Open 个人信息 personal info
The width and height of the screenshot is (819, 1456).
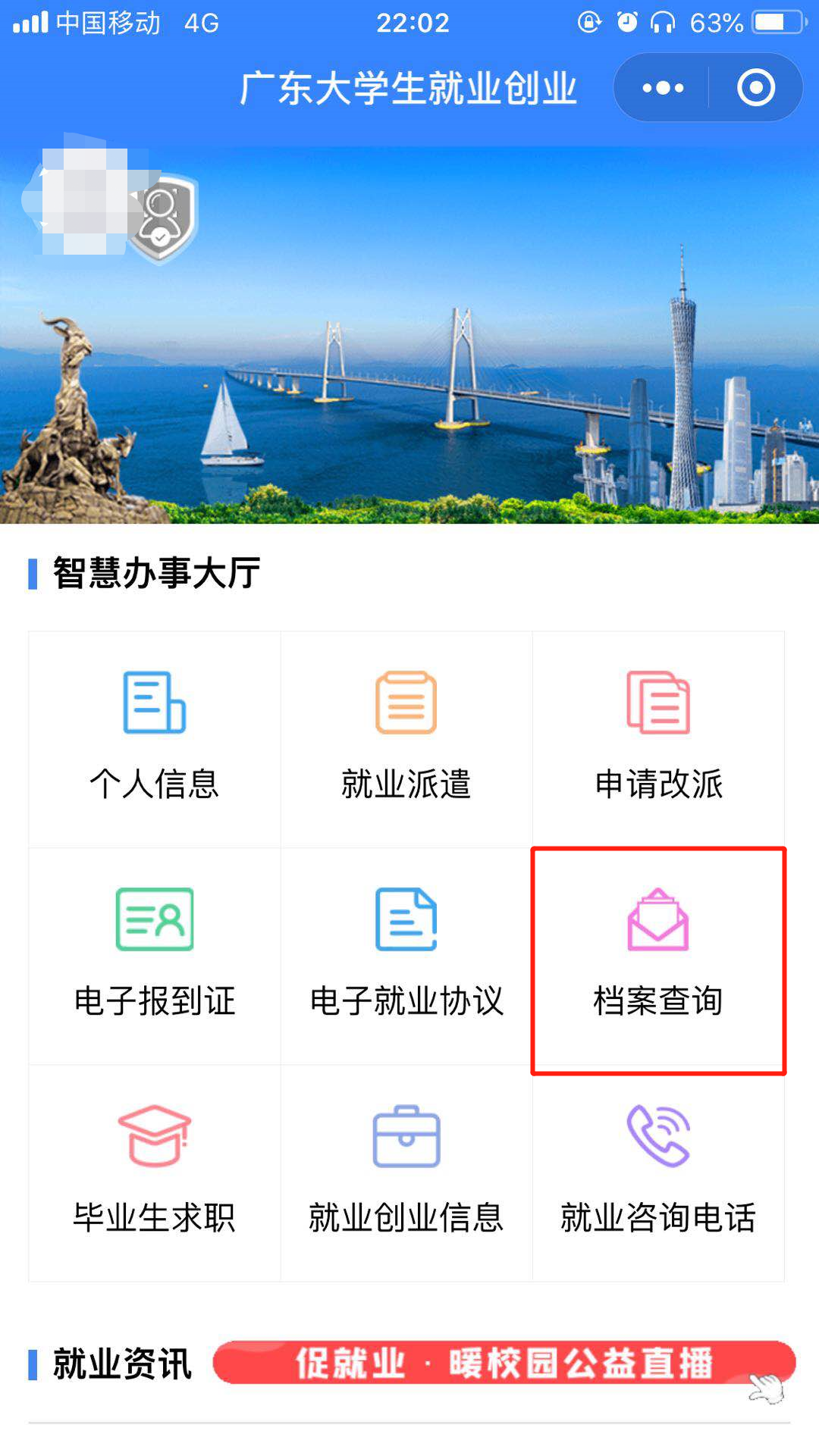155,739
